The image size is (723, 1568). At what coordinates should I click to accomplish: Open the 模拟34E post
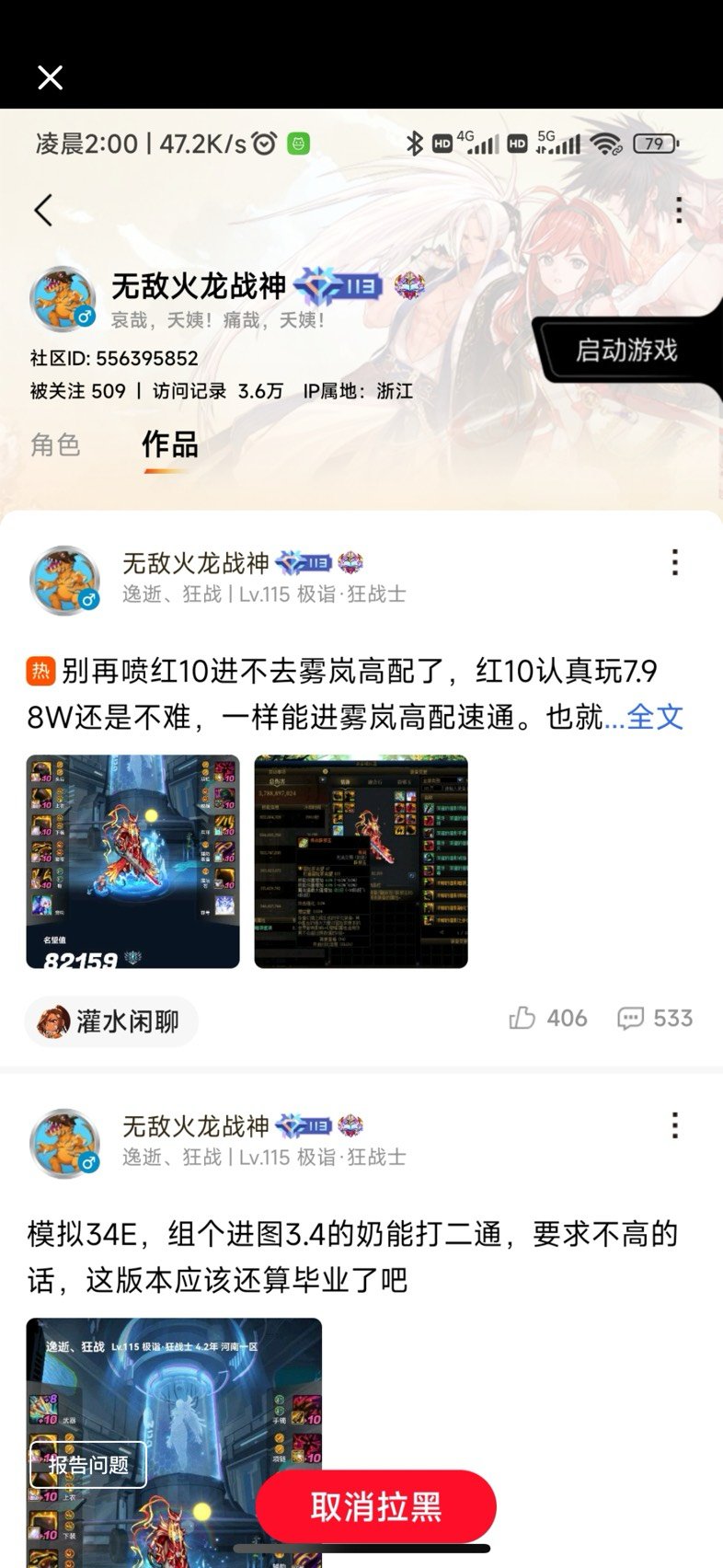pos(351,1256)
